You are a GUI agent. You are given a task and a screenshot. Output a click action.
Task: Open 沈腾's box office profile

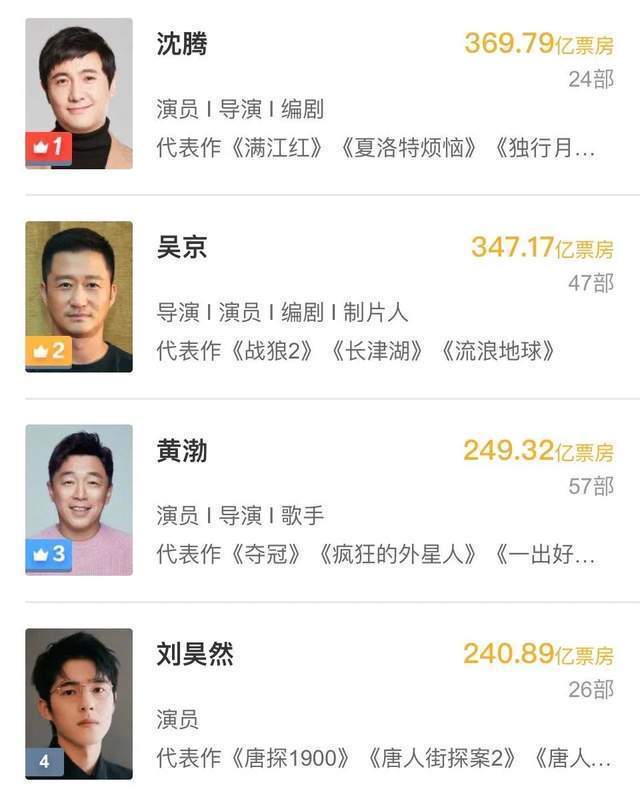pos(182,45)
